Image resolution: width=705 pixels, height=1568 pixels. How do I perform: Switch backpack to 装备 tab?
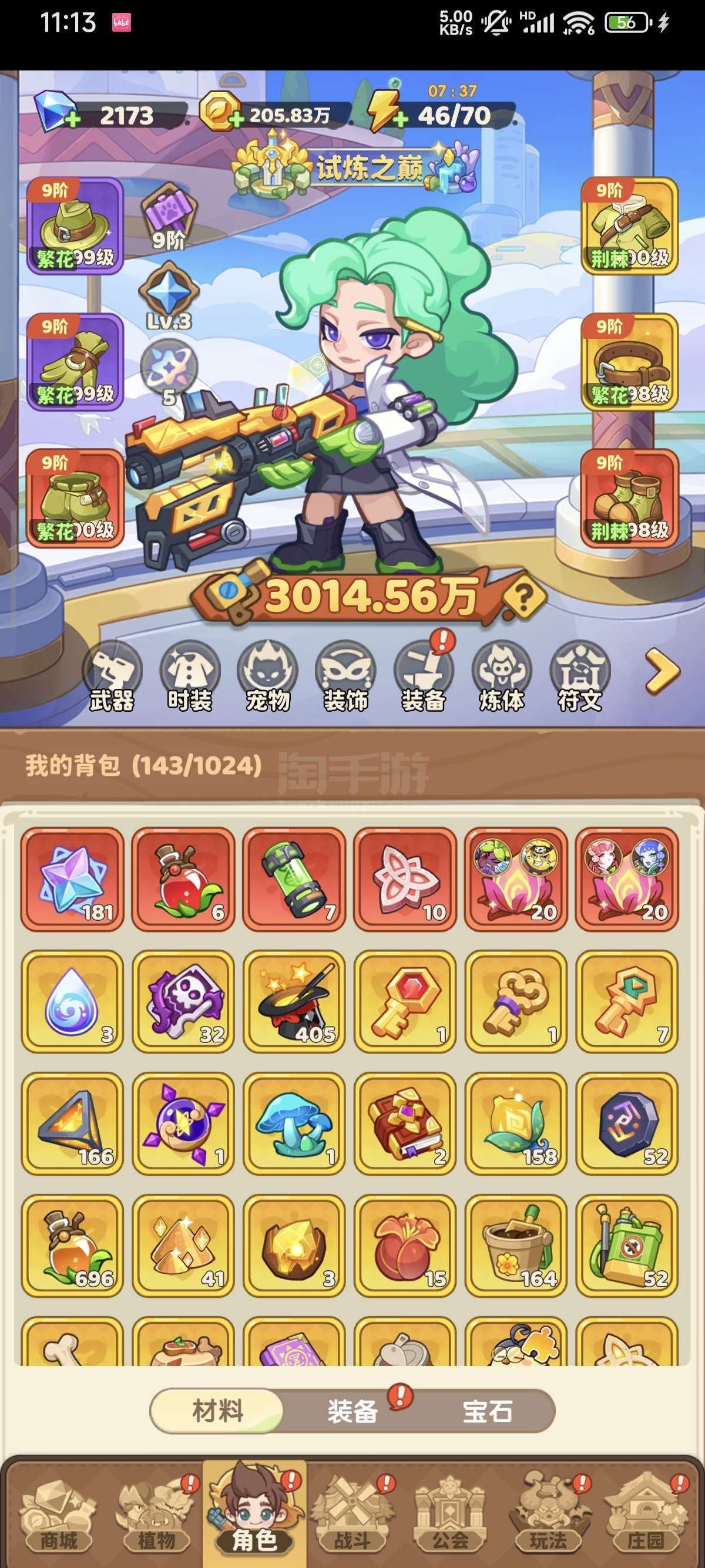coord(352,1411)
